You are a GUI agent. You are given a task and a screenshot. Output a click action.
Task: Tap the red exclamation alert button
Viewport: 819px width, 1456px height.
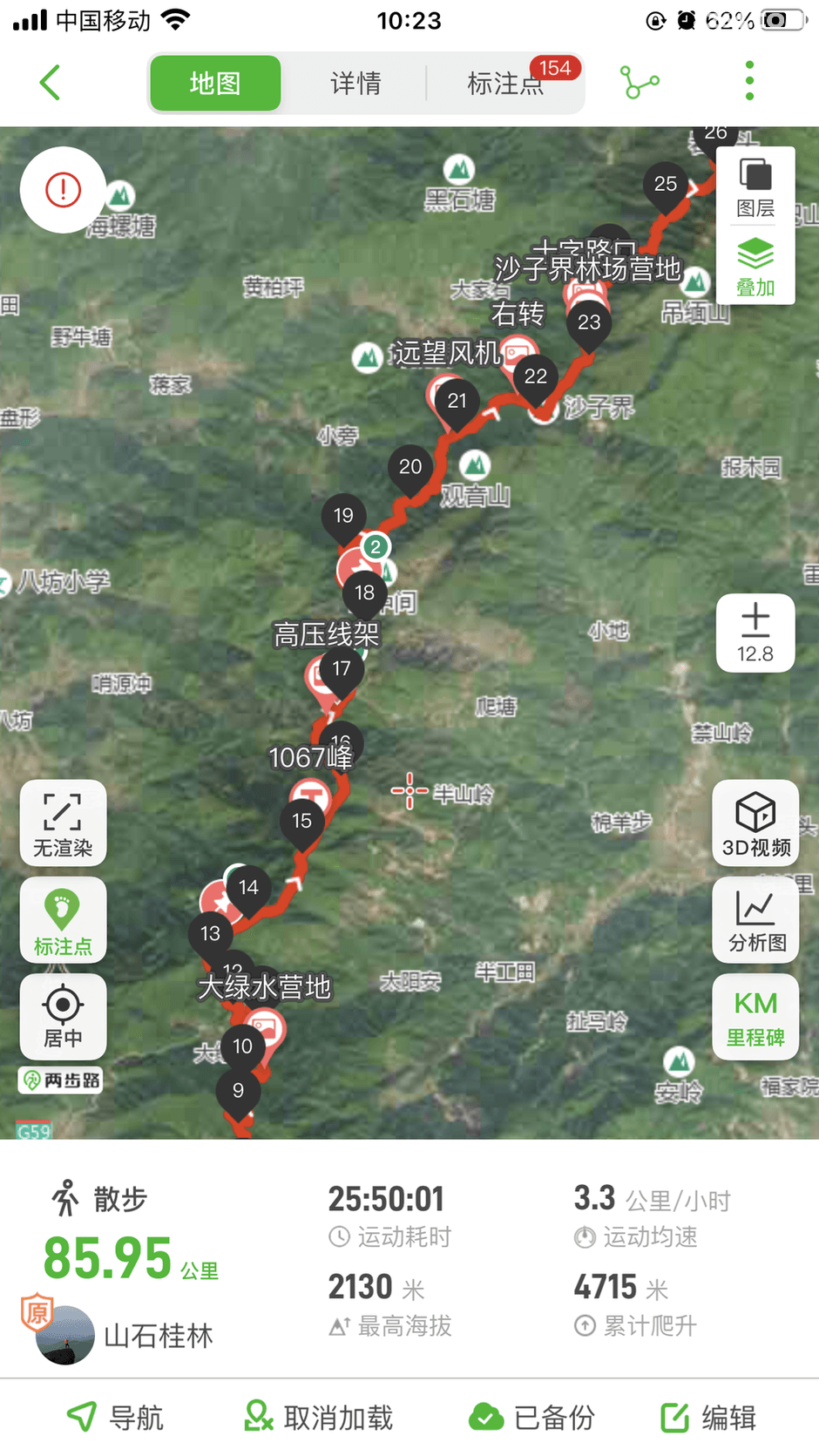click(x=63, y=190)
